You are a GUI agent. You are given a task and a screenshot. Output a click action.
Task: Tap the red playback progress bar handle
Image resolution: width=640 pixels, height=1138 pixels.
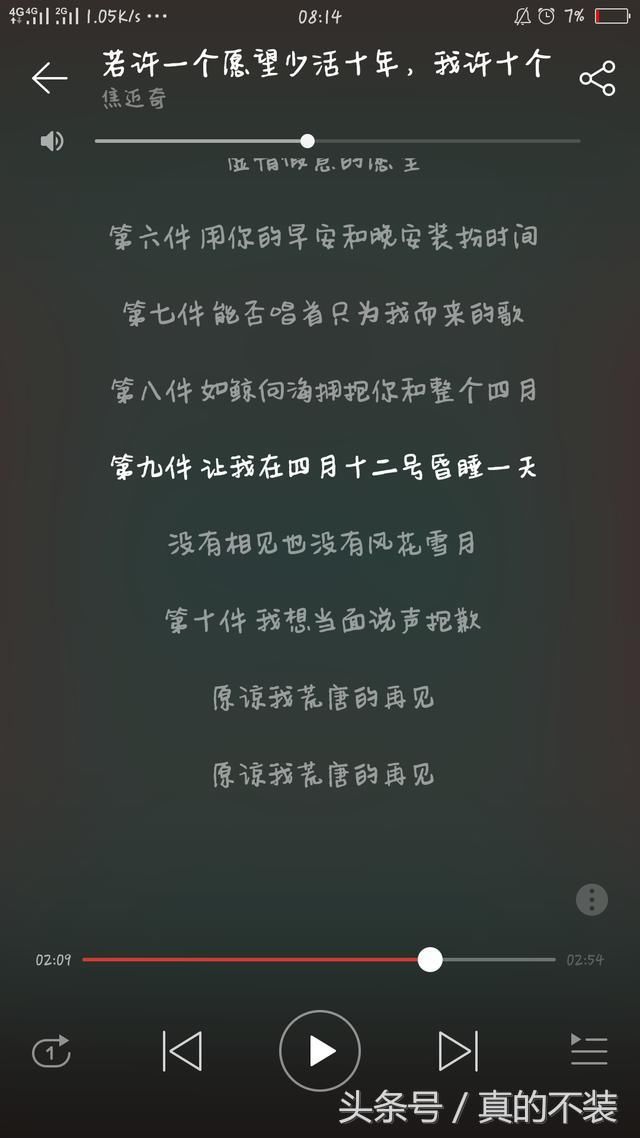(430, 959)
